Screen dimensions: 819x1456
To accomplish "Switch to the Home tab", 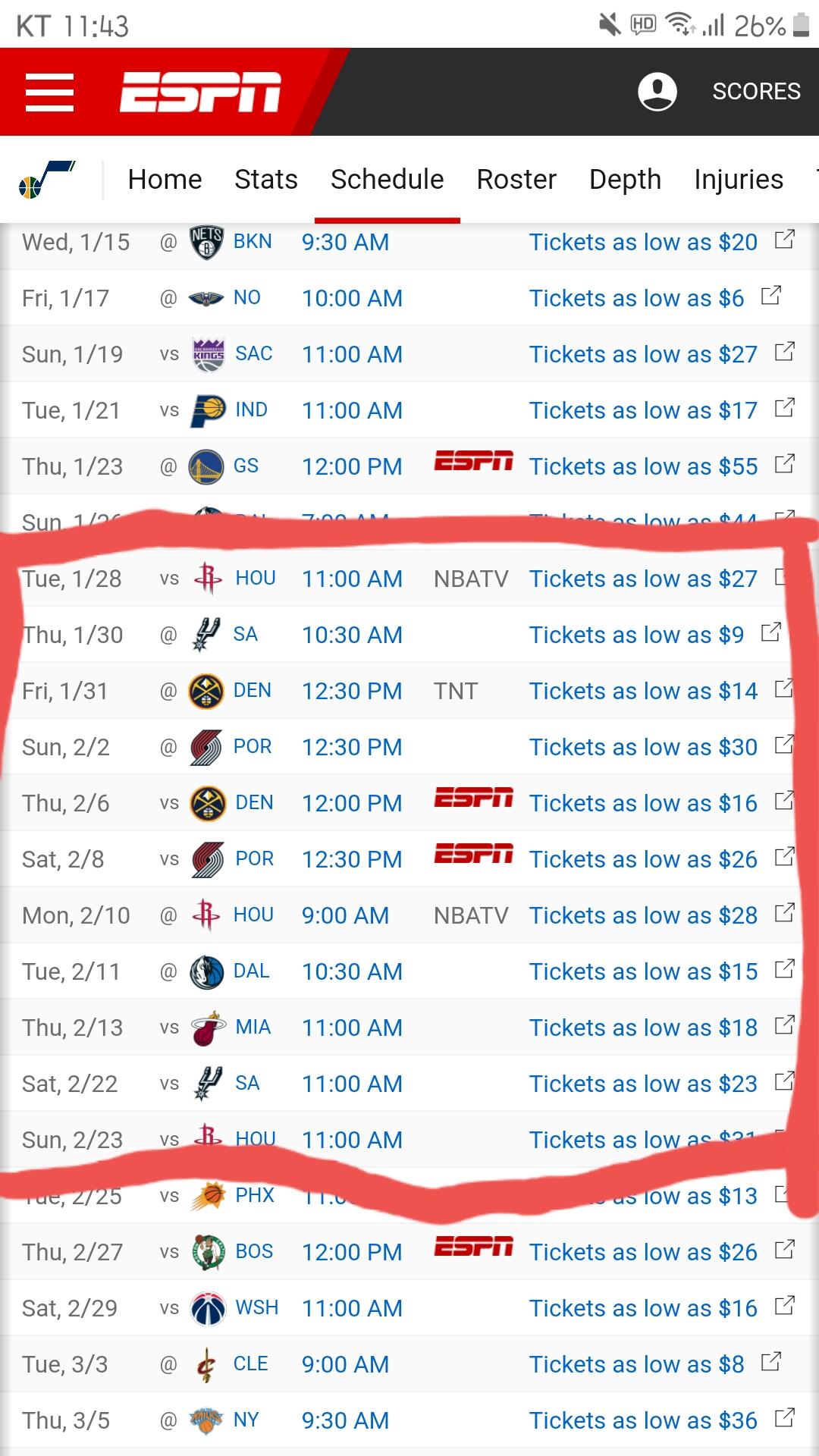I will click(x=165, y=180).
